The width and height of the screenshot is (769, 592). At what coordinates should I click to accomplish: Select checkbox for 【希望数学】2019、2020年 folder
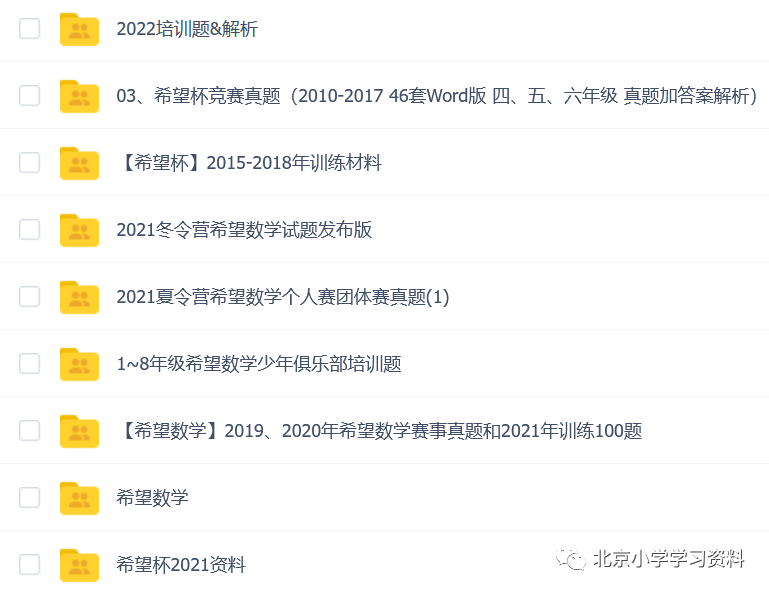click(x=30, y=431)
